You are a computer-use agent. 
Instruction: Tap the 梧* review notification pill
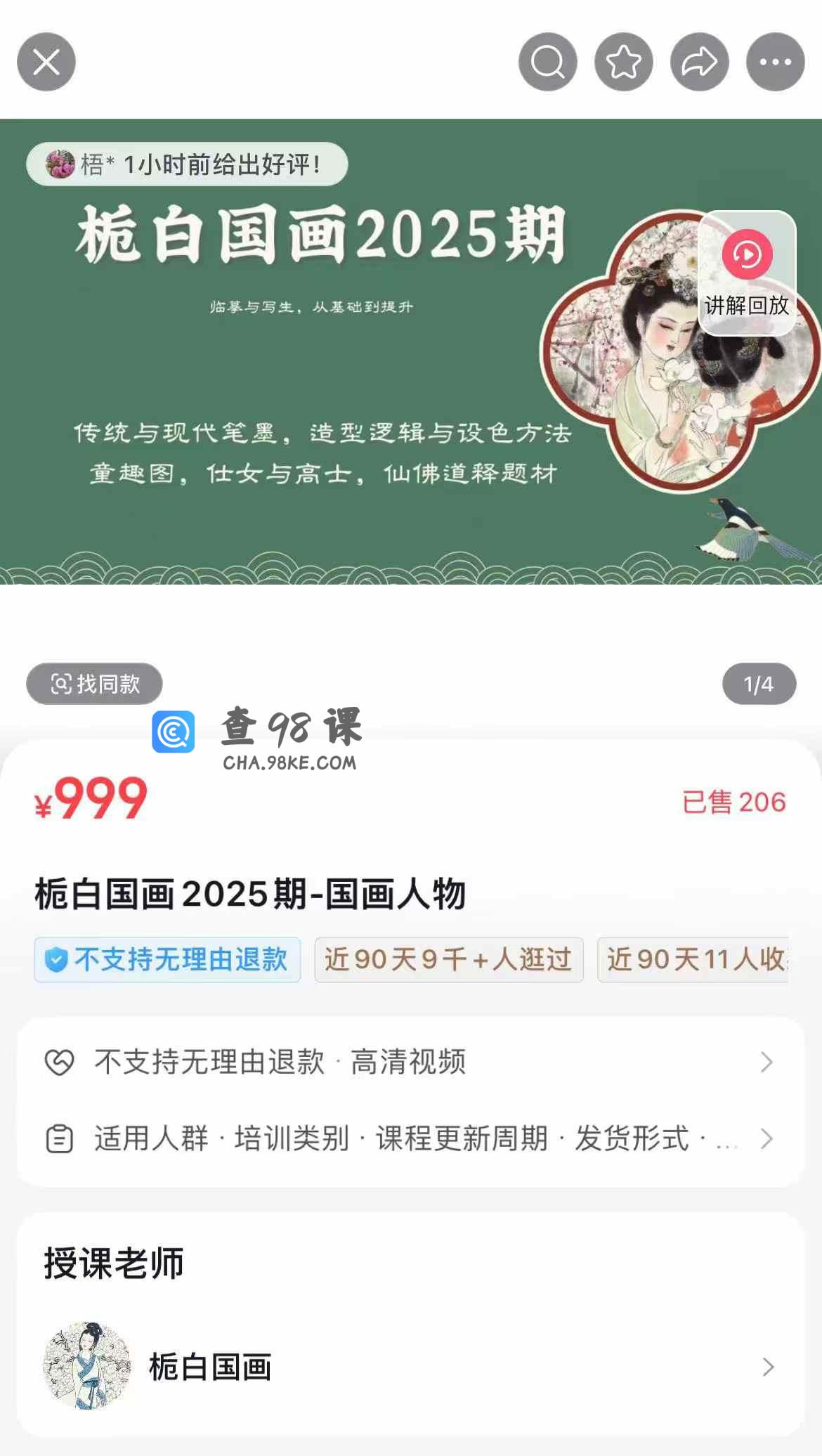187,164
